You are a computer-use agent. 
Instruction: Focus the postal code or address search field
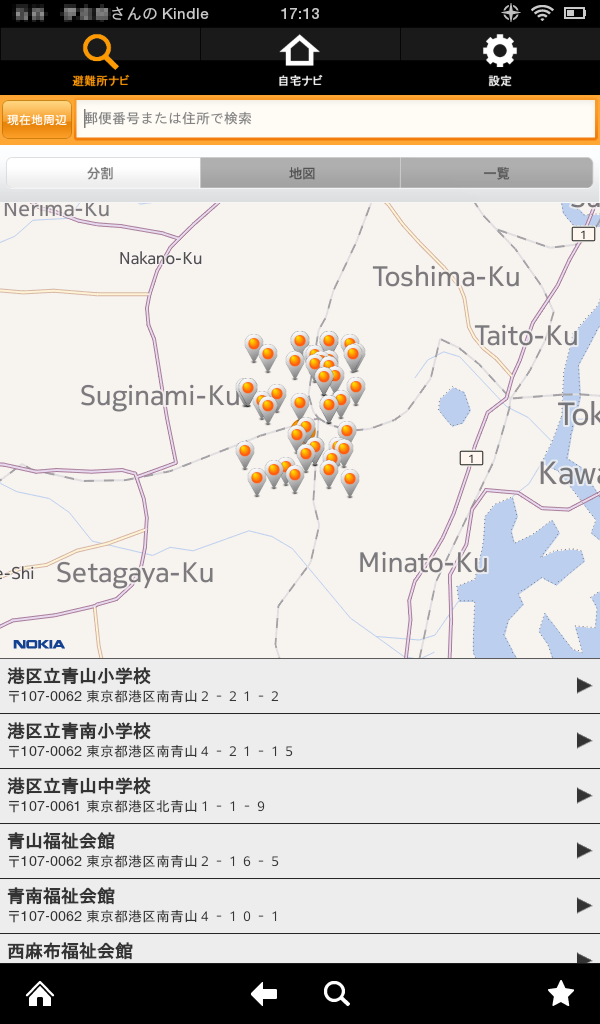336,118
